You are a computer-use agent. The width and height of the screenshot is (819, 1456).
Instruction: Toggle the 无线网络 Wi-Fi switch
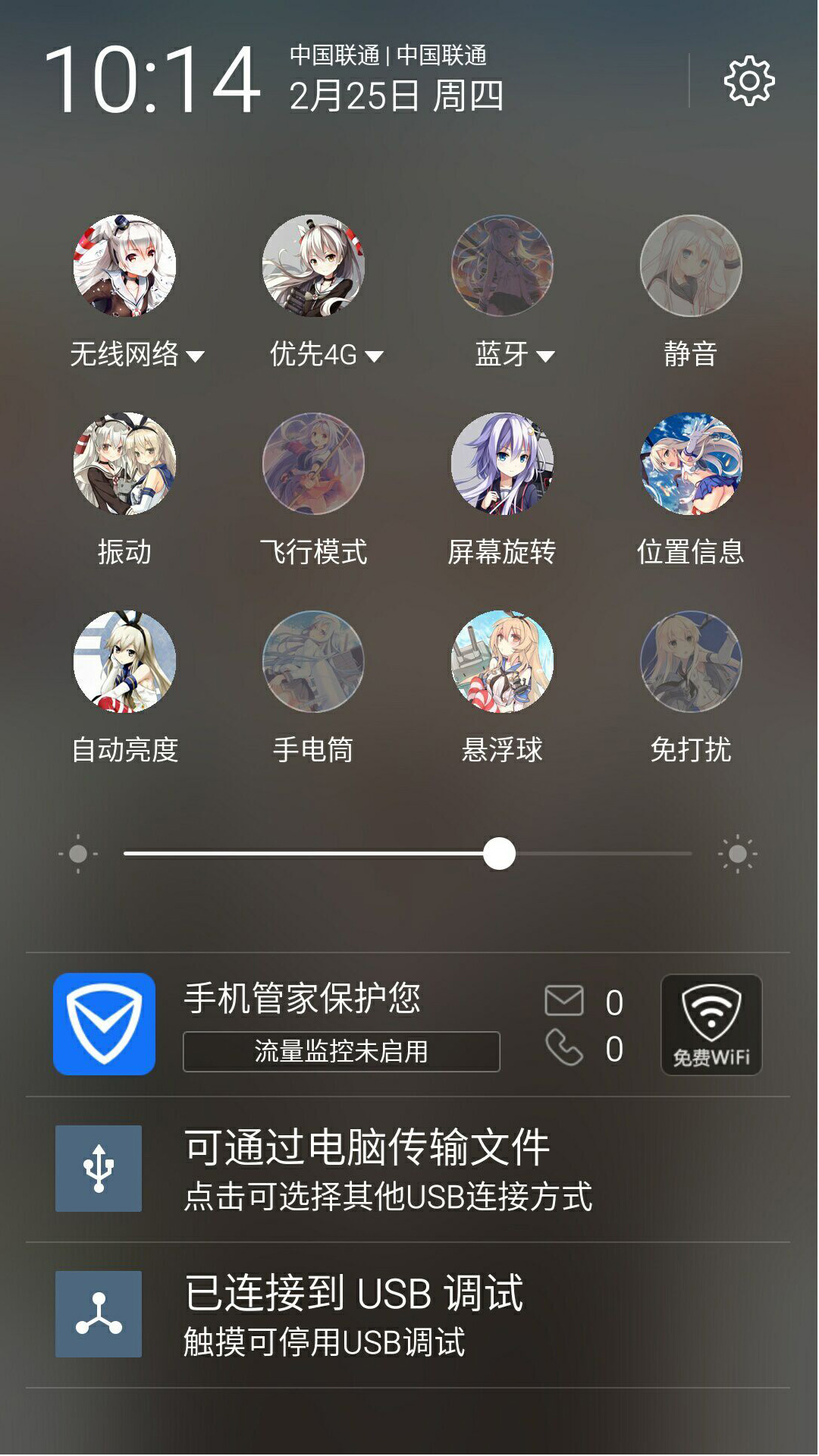tap(124, 266)
